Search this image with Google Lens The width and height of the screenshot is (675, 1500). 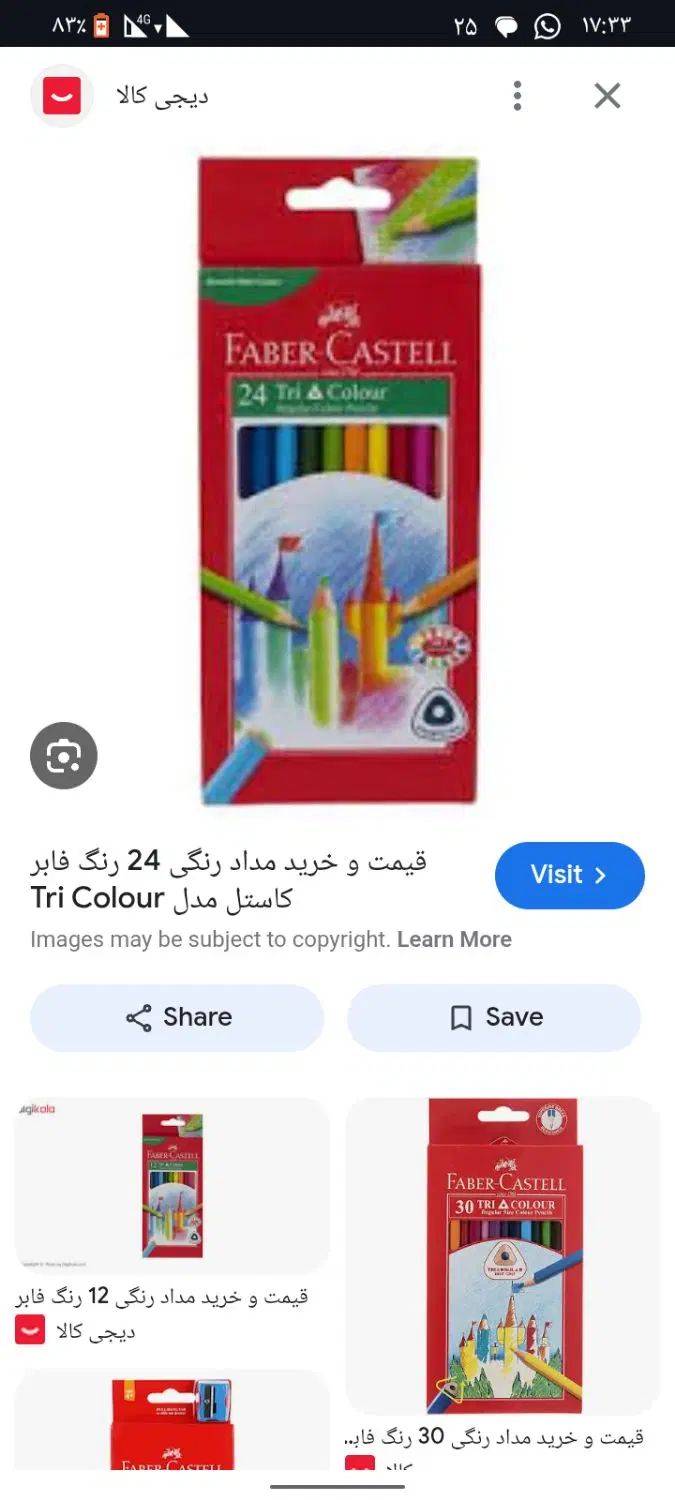point(63,756)
